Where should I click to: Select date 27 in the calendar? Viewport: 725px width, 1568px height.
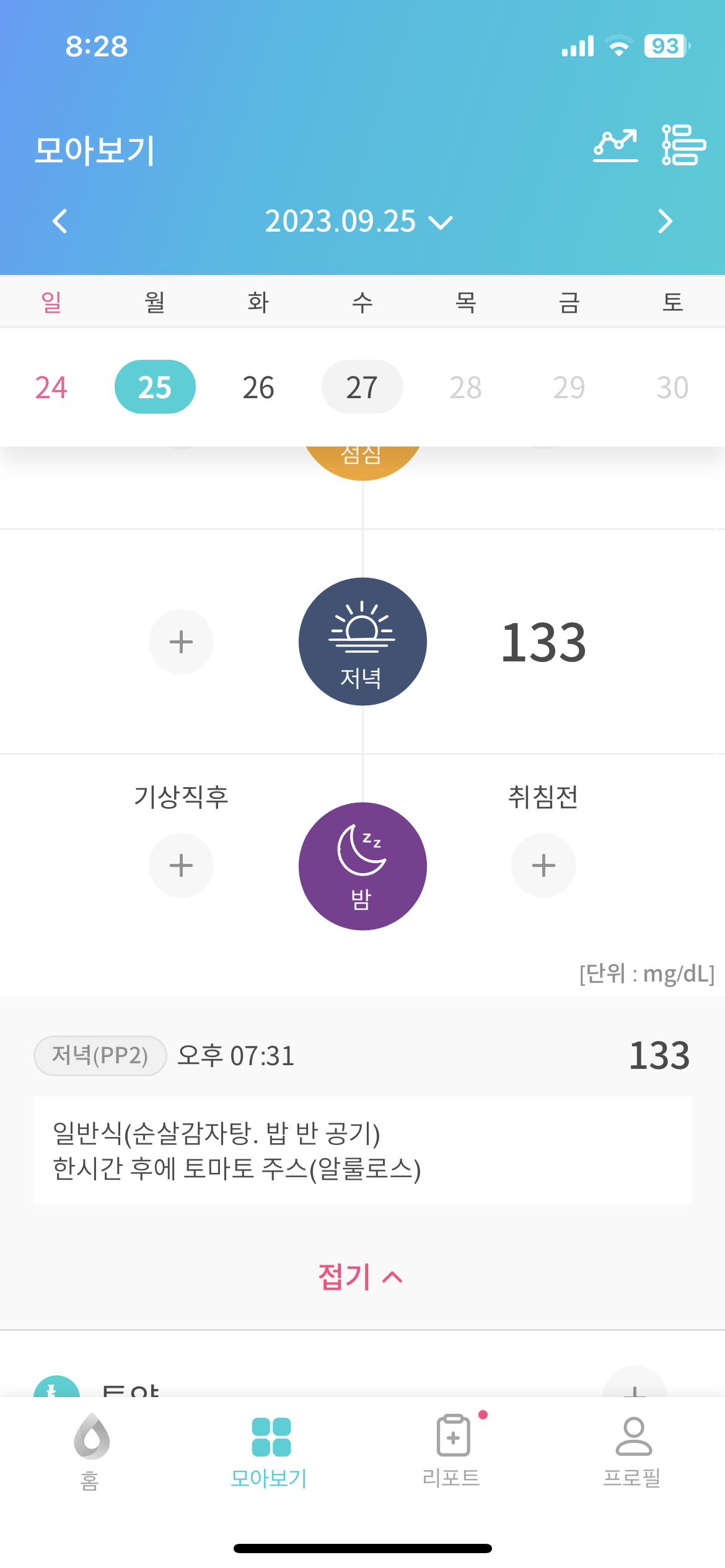click(x=362, y=387)
